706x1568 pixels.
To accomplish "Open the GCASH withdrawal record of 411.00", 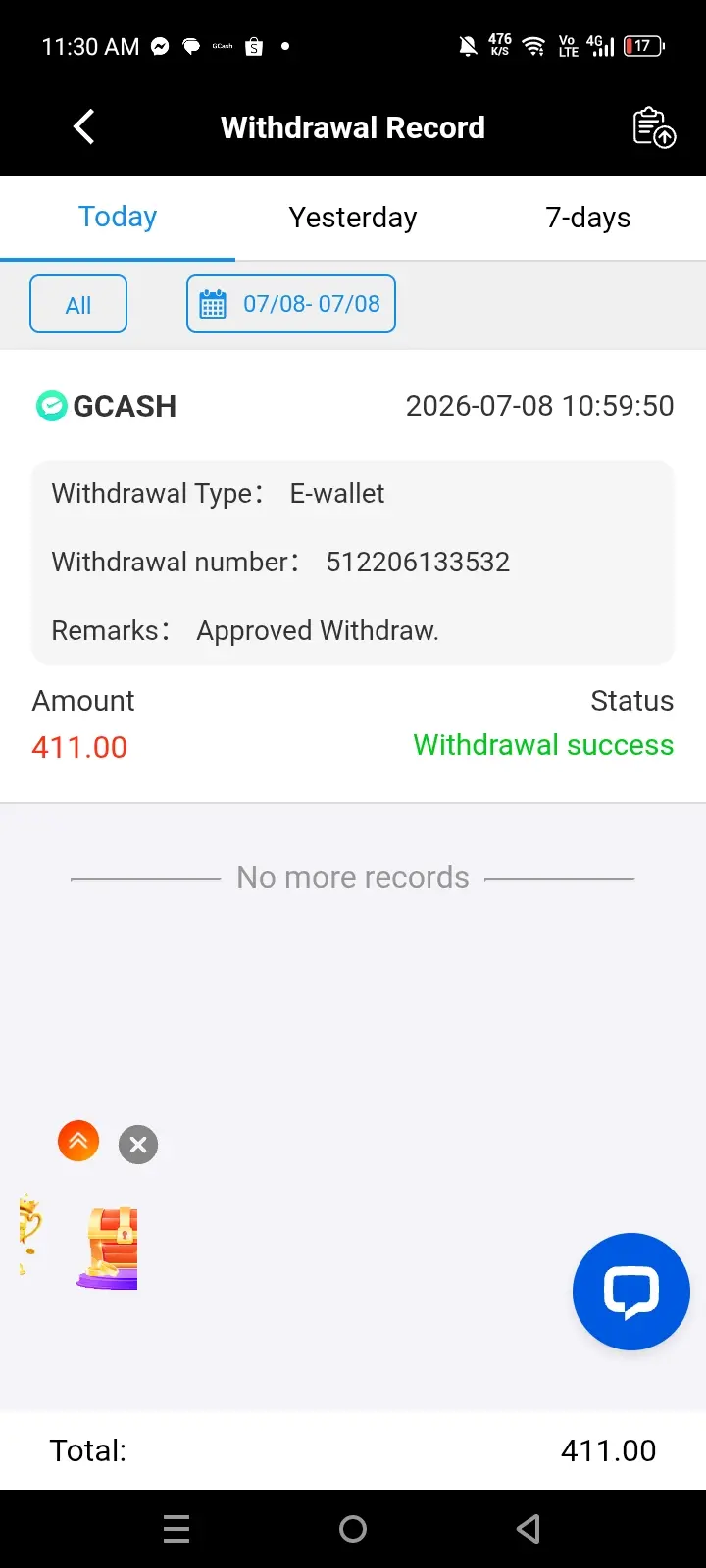I will click(x=353, y=576).
